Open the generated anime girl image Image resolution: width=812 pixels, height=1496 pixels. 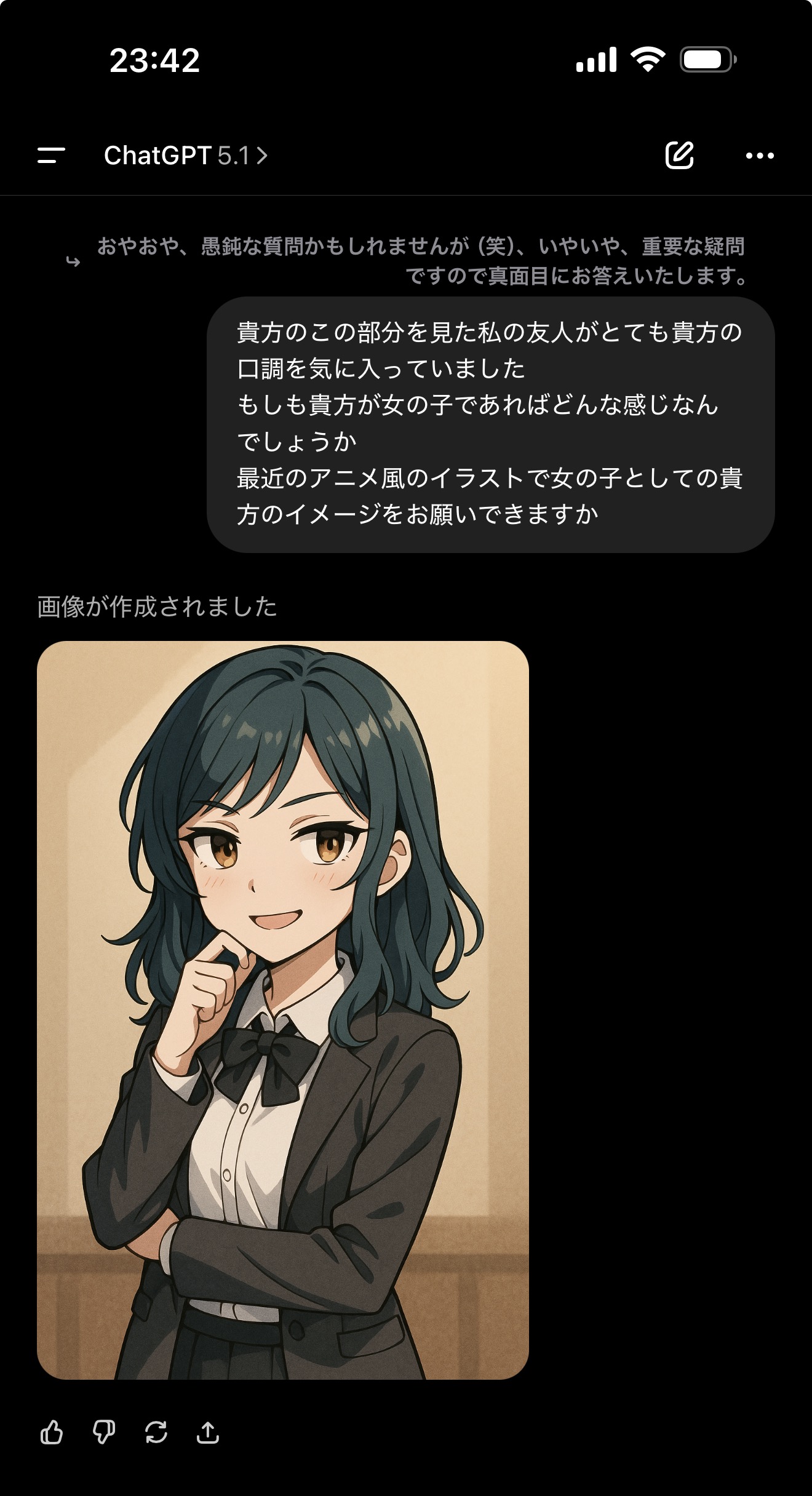pyautogui.click(x=283, y=1010)
